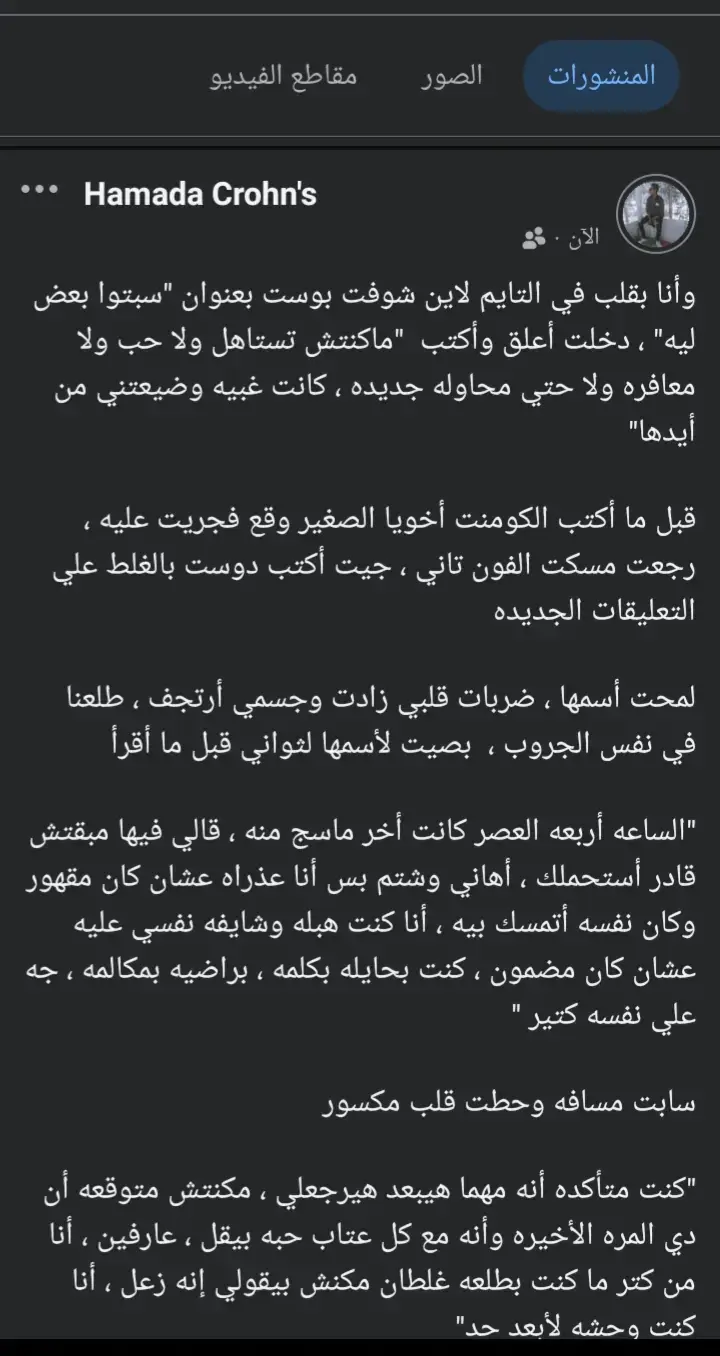Open the مقاطع الفيديو tab

[284, 77]
